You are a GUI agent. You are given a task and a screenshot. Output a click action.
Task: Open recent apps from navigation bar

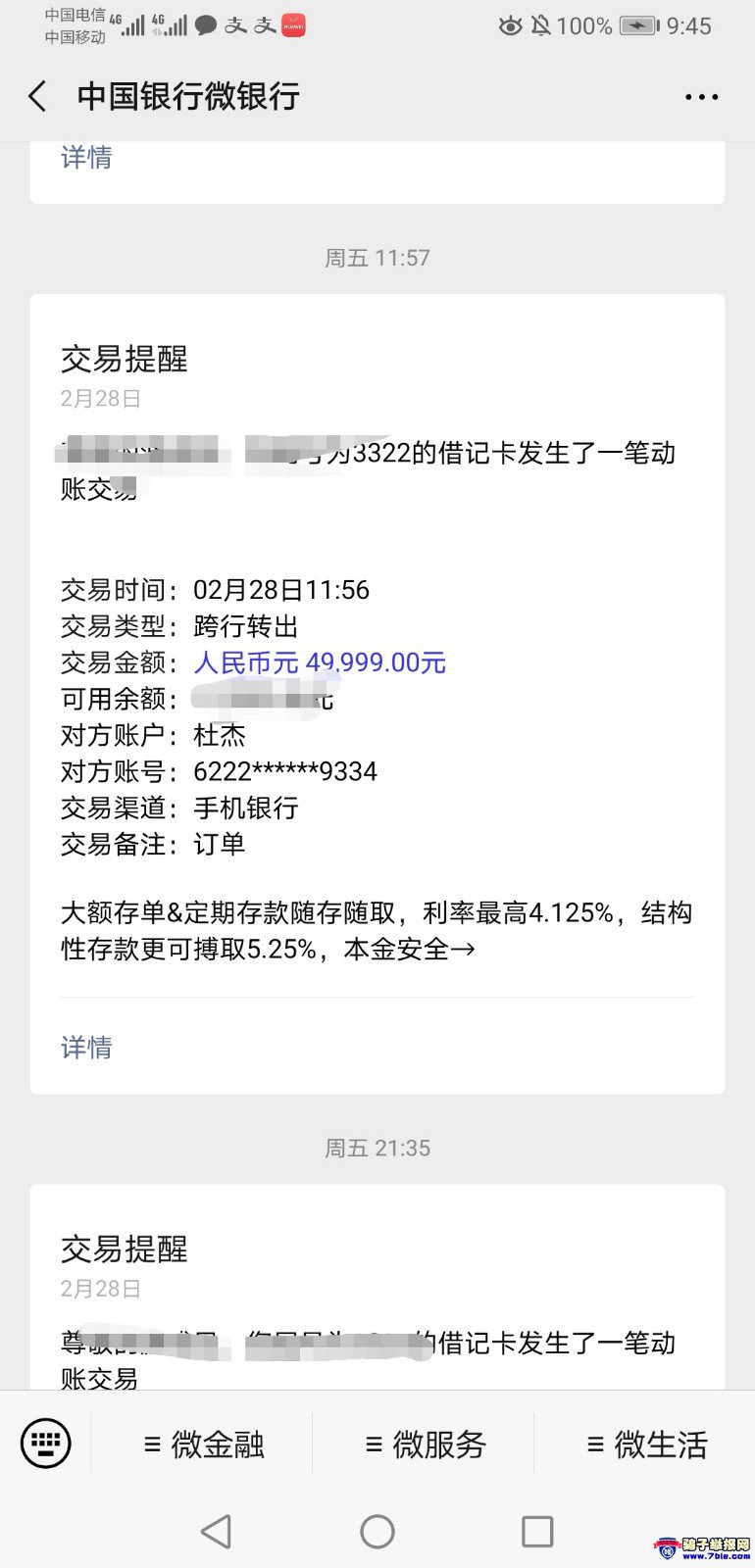tap(537, 1531)
